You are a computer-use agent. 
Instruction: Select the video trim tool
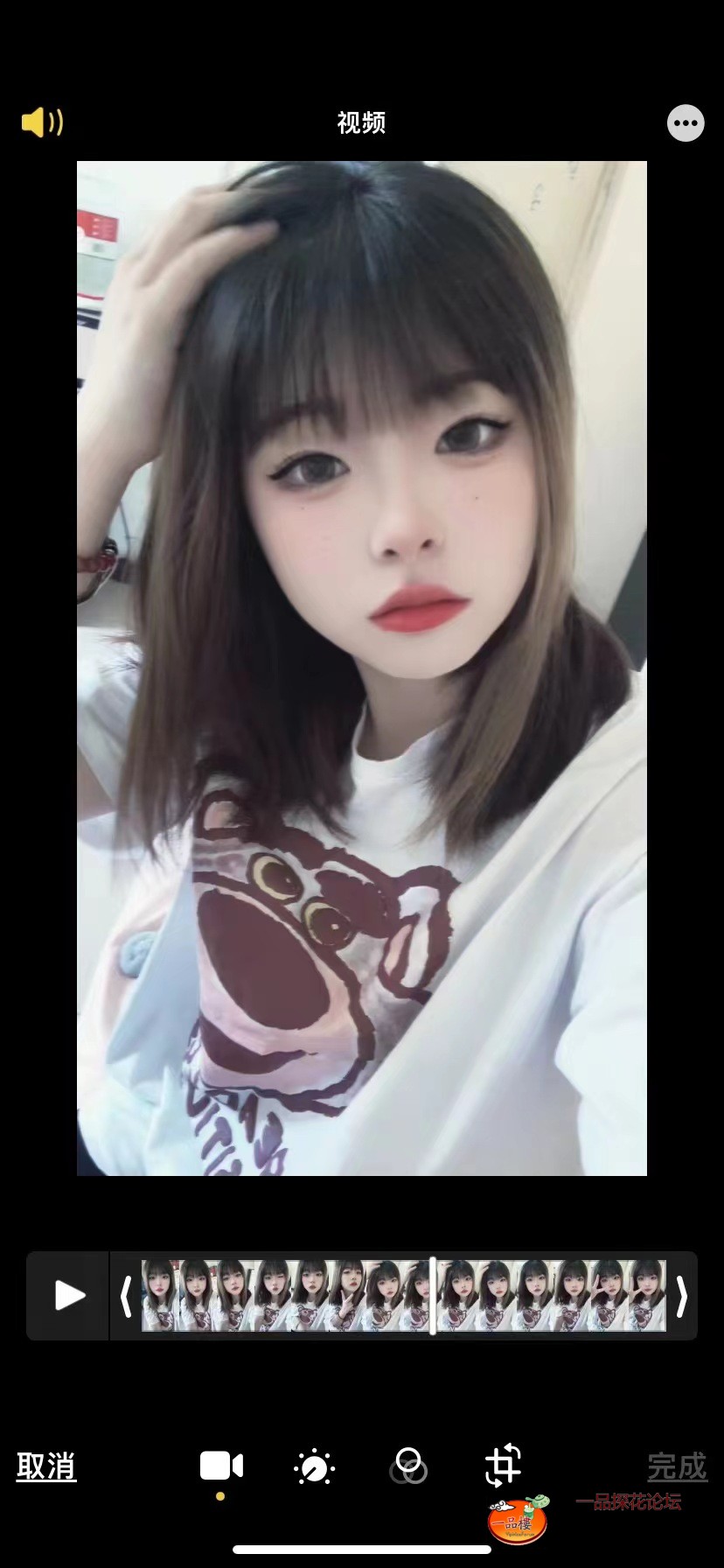tap(221, 1466)
